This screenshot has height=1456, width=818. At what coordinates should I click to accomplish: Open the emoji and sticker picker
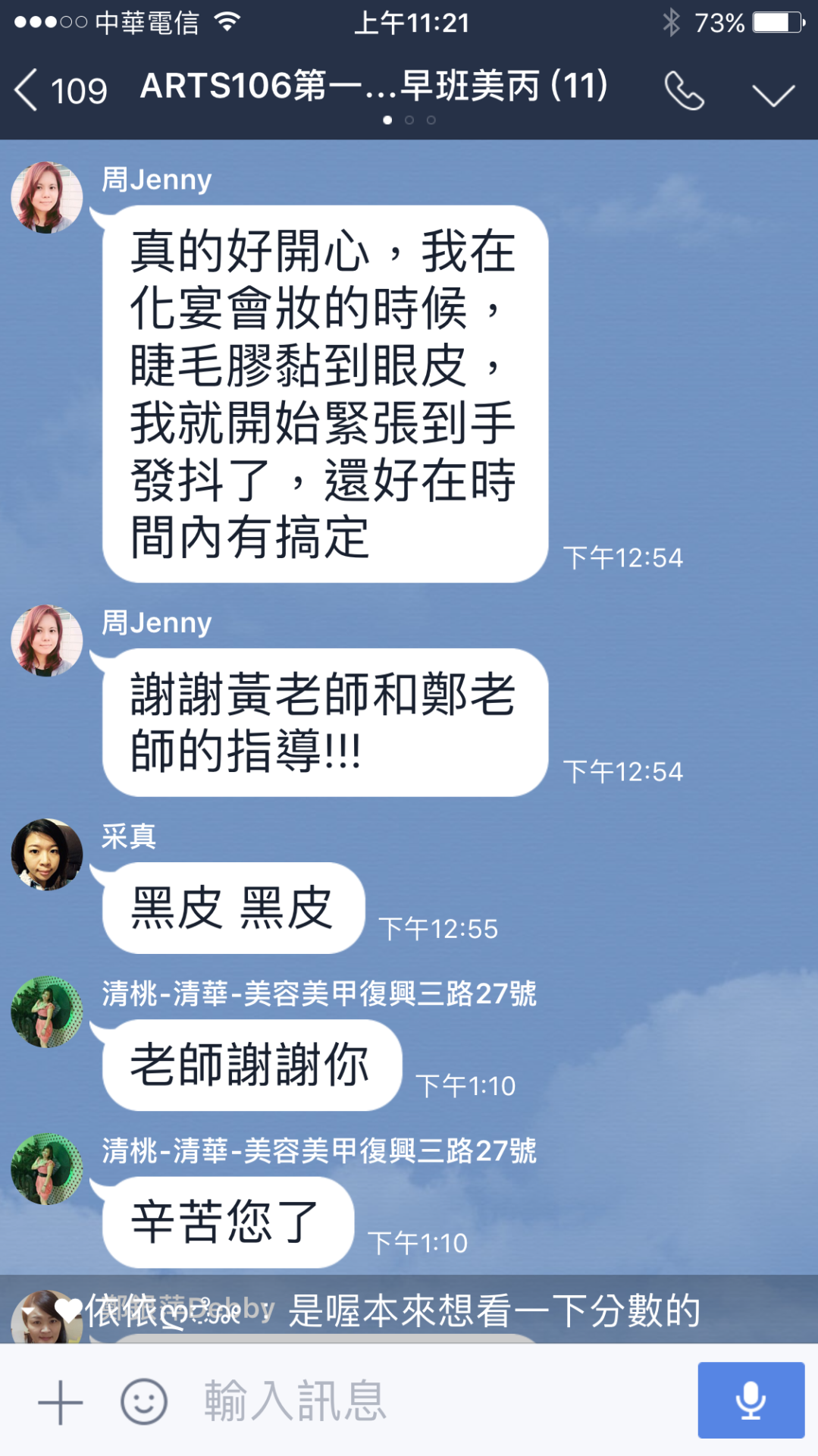coord(144,1402)
